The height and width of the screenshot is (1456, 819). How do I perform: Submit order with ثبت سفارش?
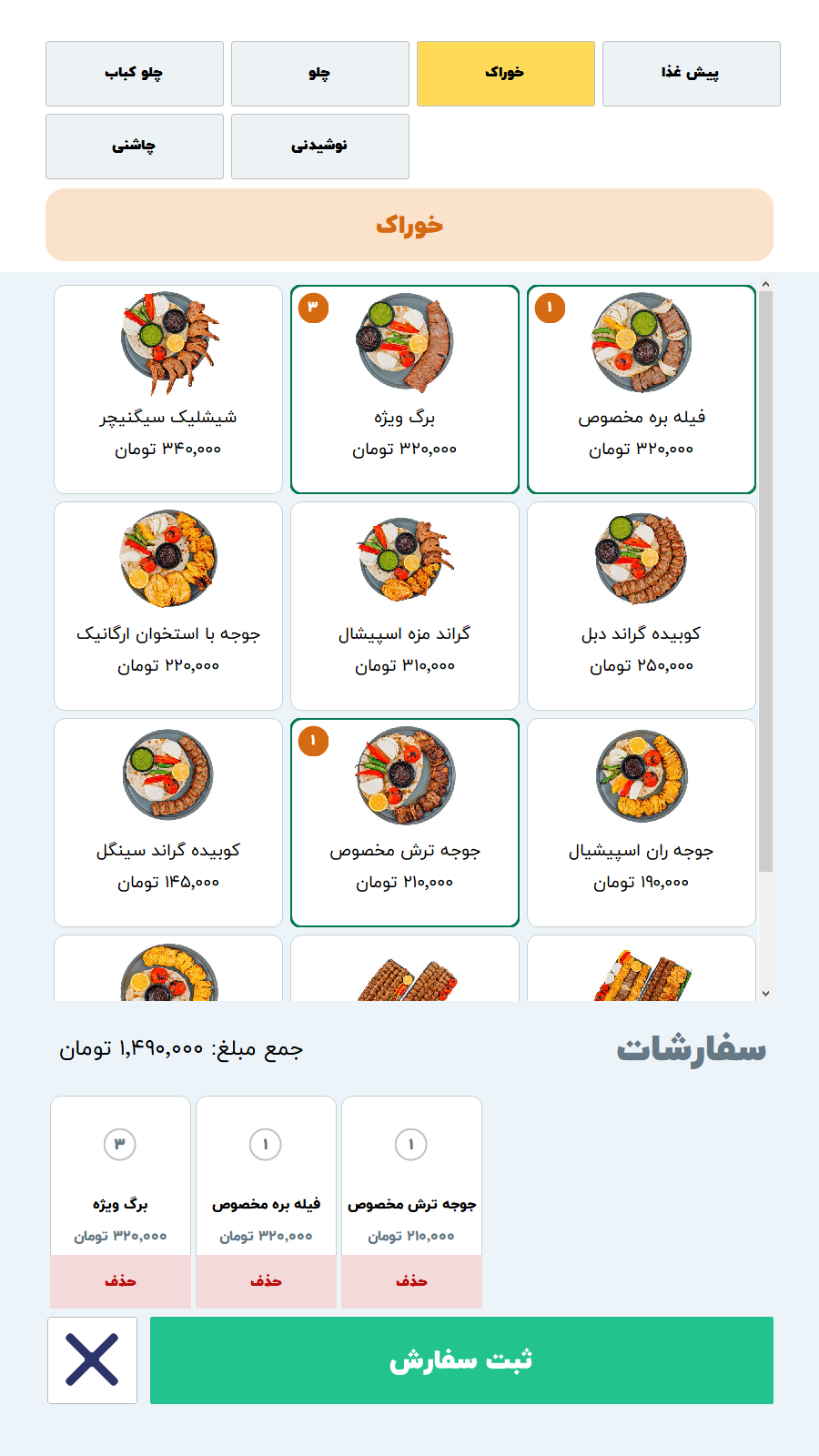461,1360
